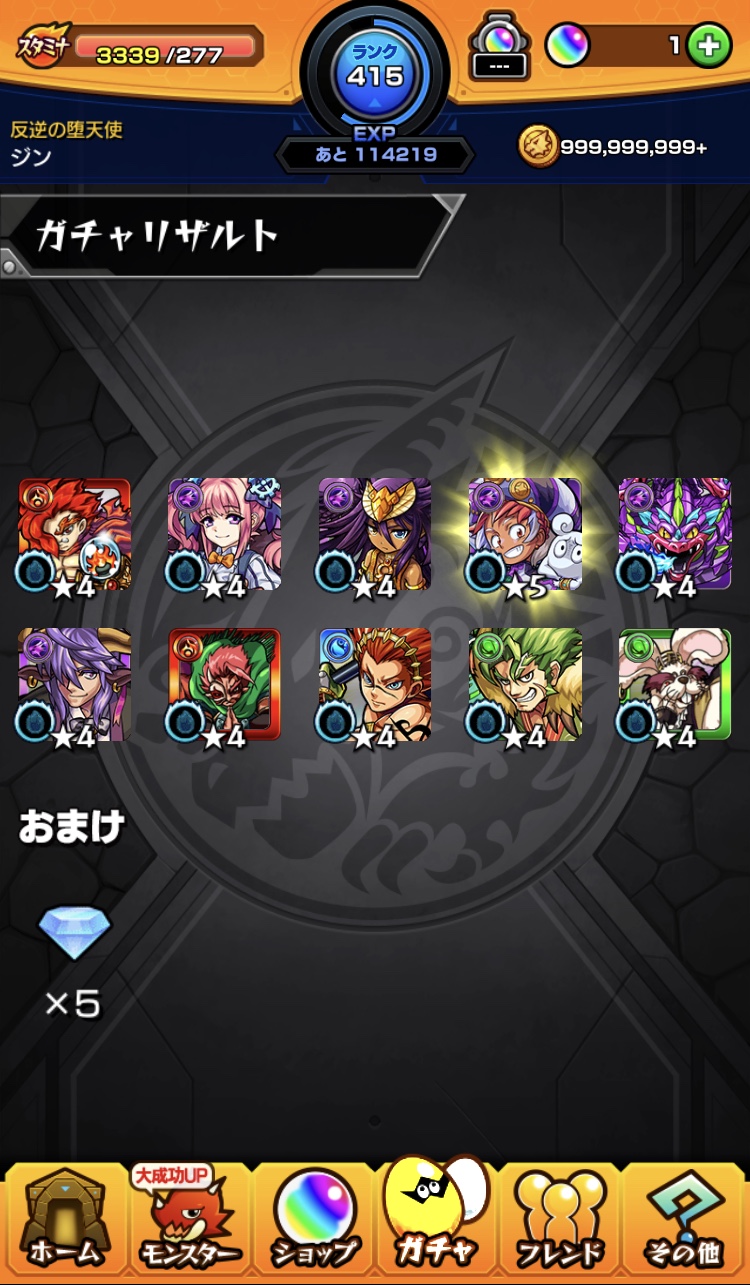The height and width of the screenshot is (1285, 750).
Task: Inspect the purple dragon ★4 monster
Action: click(675, 534)
